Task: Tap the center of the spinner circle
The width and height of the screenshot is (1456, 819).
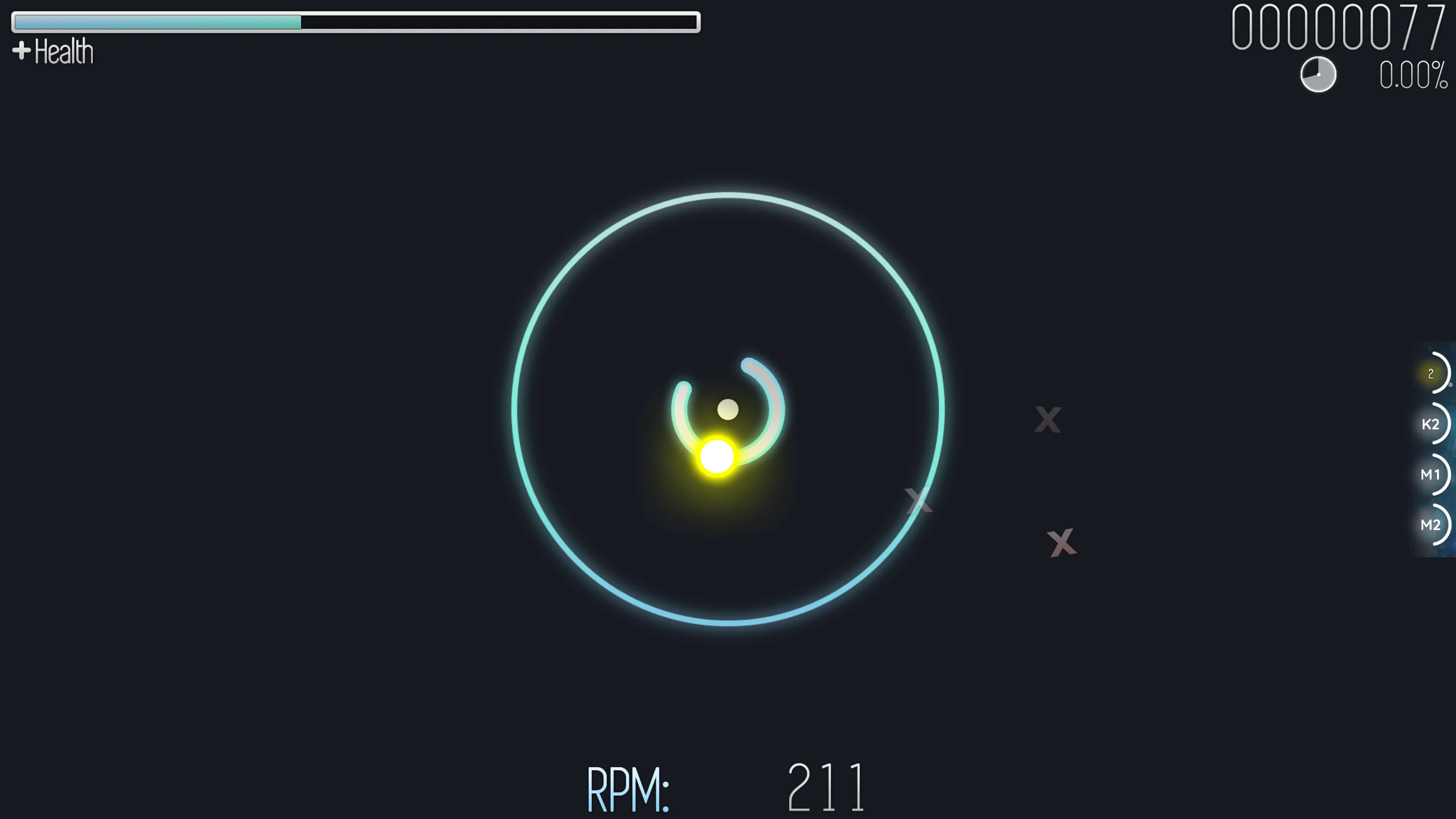Action: 728,409
